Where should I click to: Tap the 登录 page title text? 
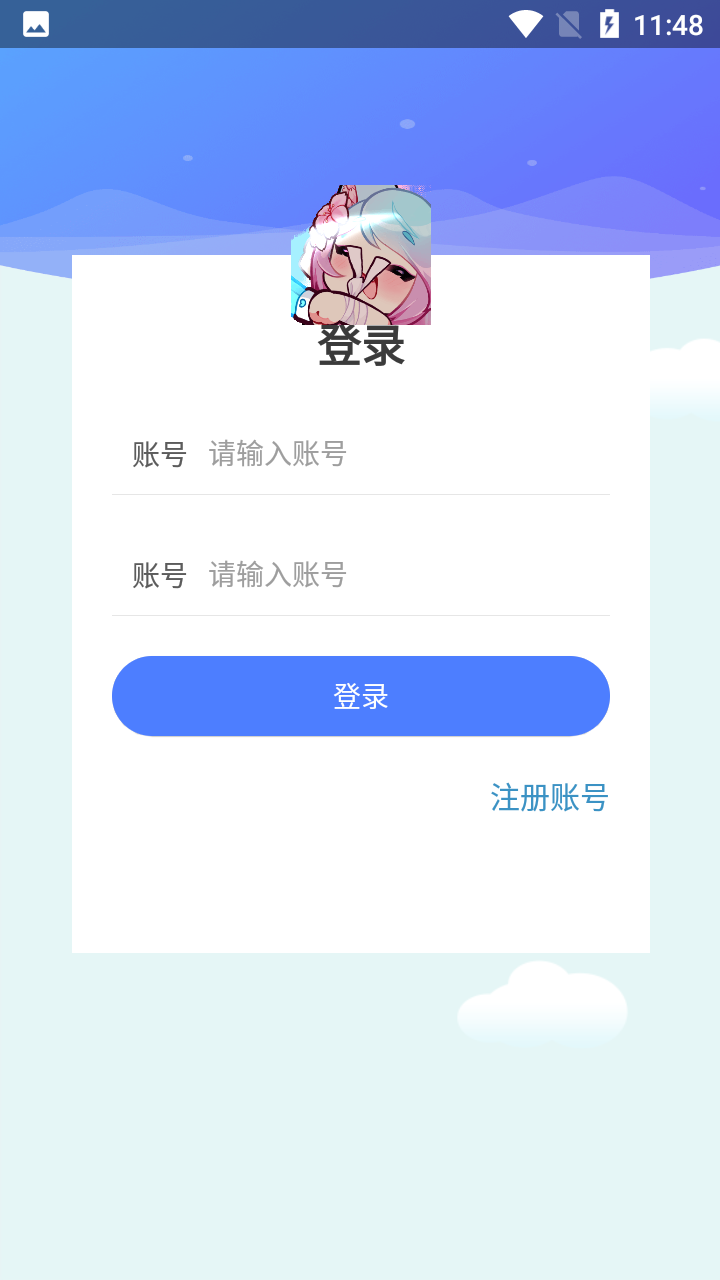point(361,346)
